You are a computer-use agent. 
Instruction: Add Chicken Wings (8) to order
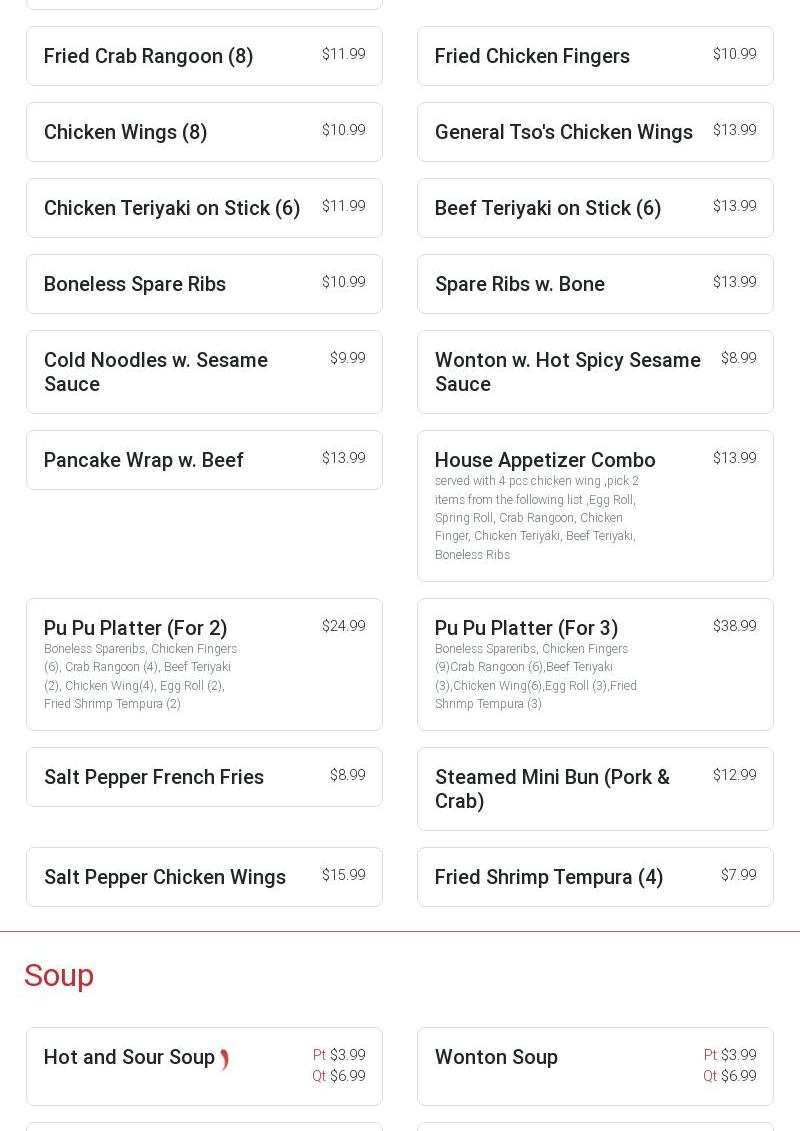tap(204, 132)
